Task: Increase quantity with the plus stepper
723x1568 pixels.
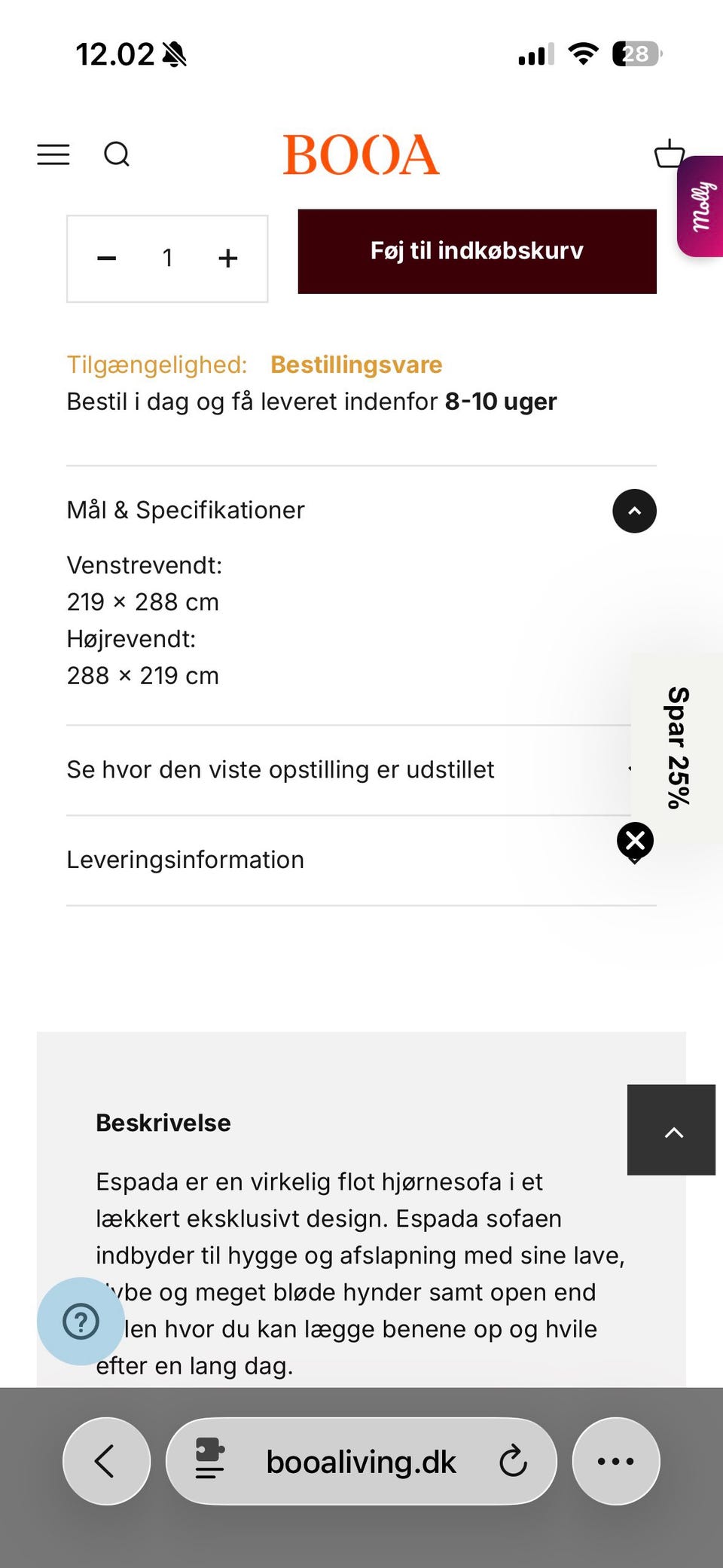Action: click(x=227, y=258)
